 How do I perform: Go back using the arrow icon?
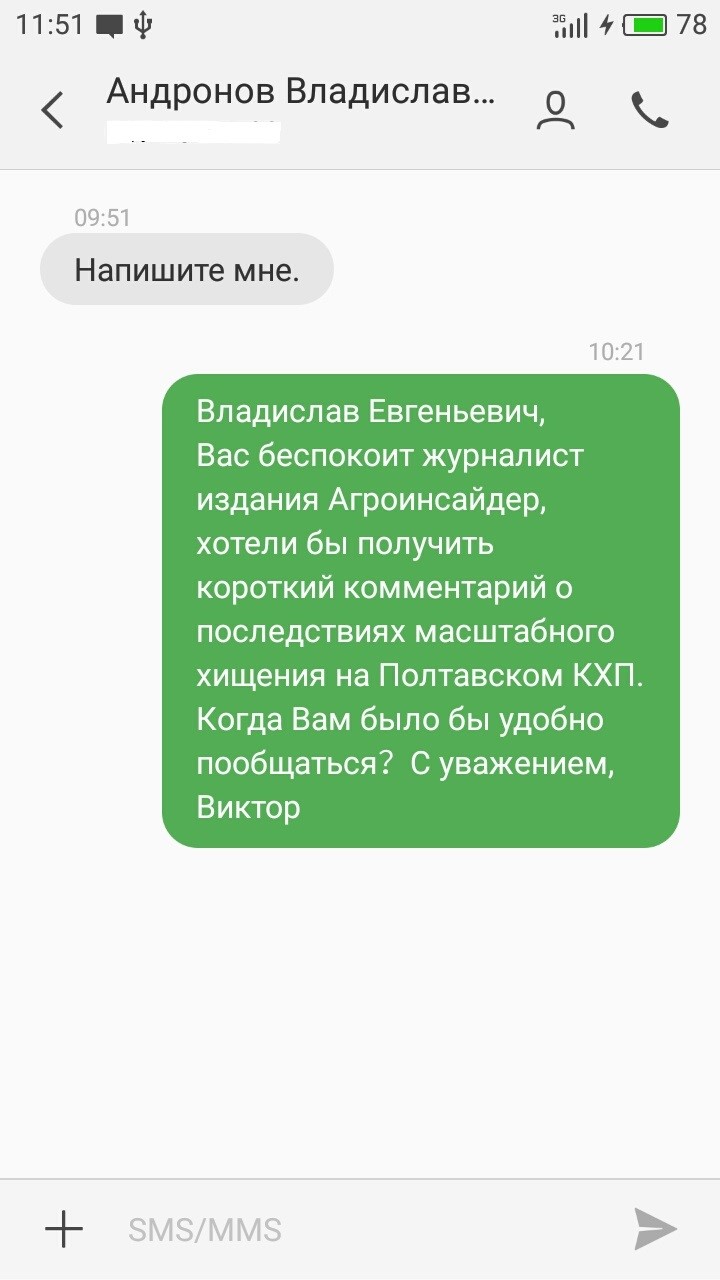[x=52, y=110]
